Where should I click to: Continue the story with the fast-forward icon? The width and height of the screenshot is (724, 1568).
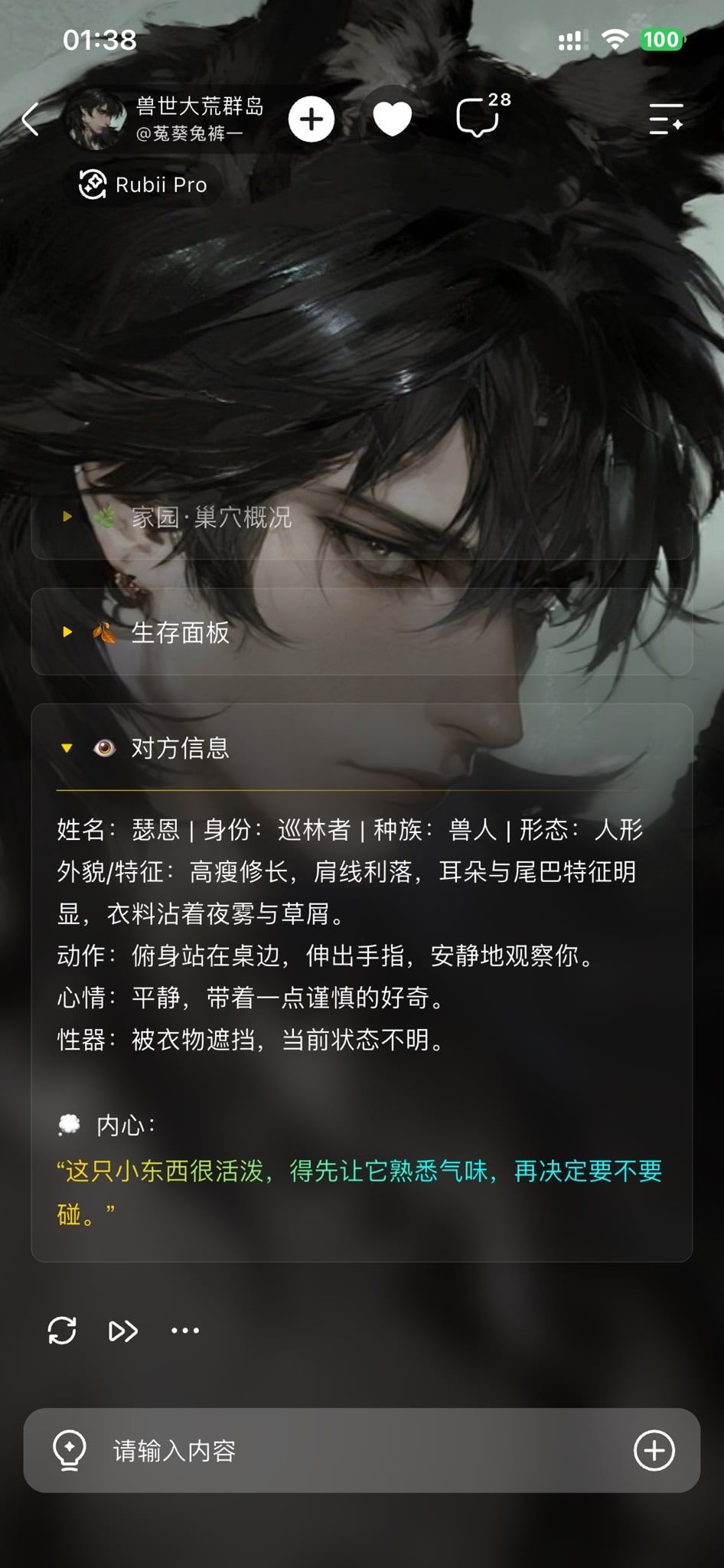pos(123,1331)
